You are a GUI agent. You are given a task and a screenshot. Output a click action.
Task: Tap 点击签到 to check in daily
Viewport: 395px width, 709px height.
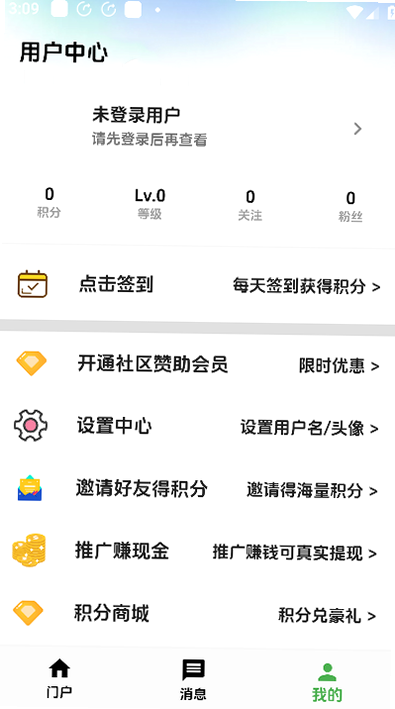click(x=198, y=285)
